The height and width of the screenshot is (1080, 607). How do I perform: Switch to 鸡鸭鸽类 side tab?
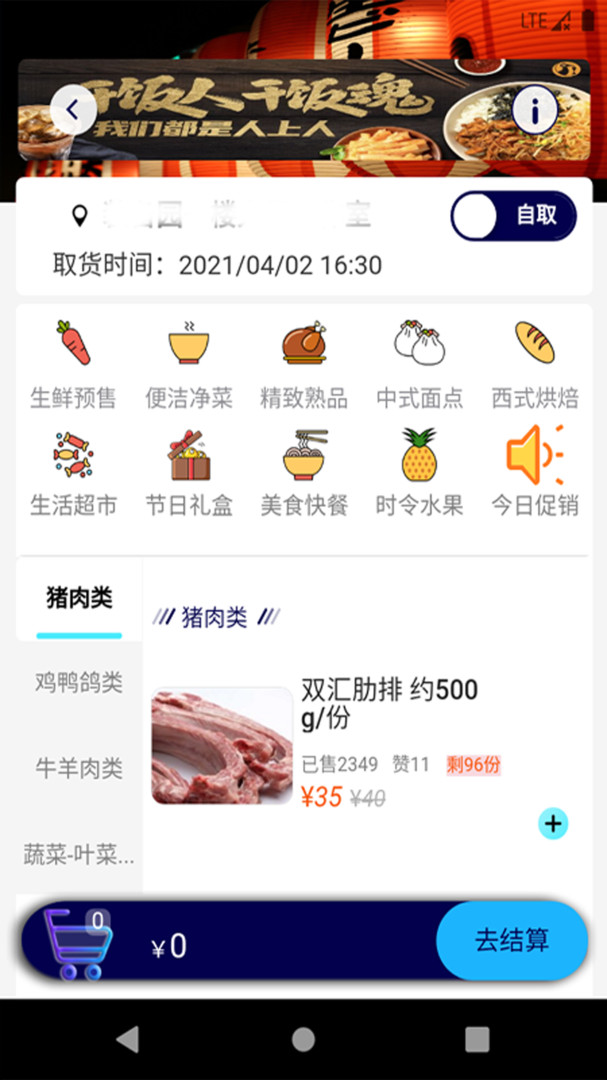(79, 683)
